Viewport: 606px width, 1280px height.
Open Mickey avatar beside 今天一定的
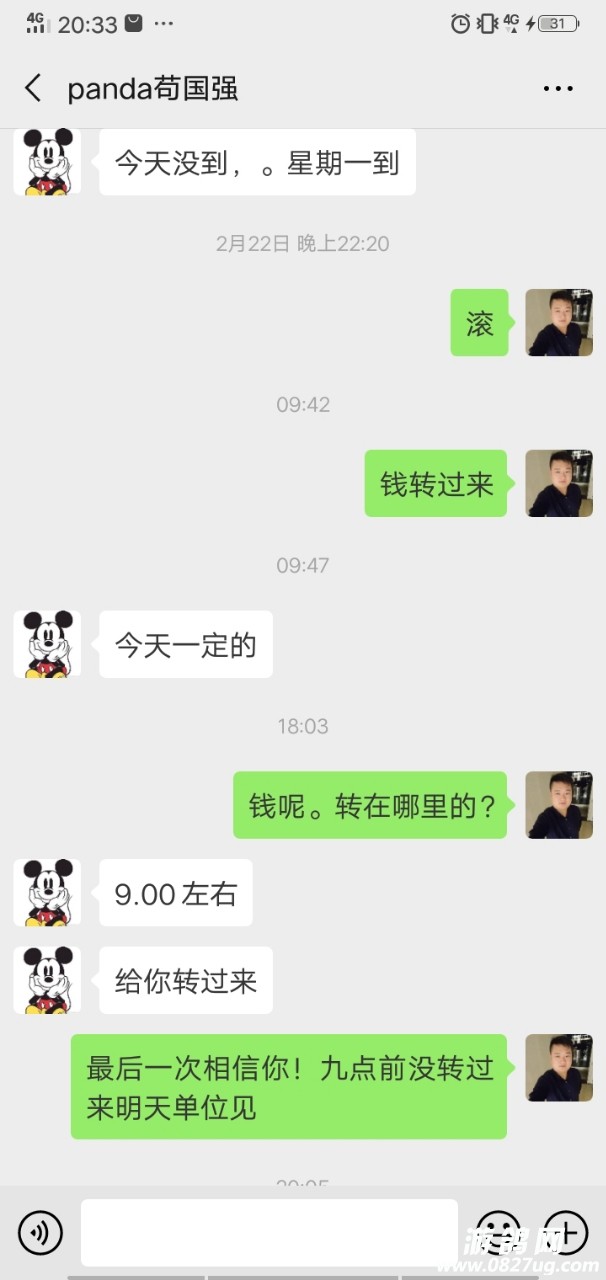tap(47, 644)
